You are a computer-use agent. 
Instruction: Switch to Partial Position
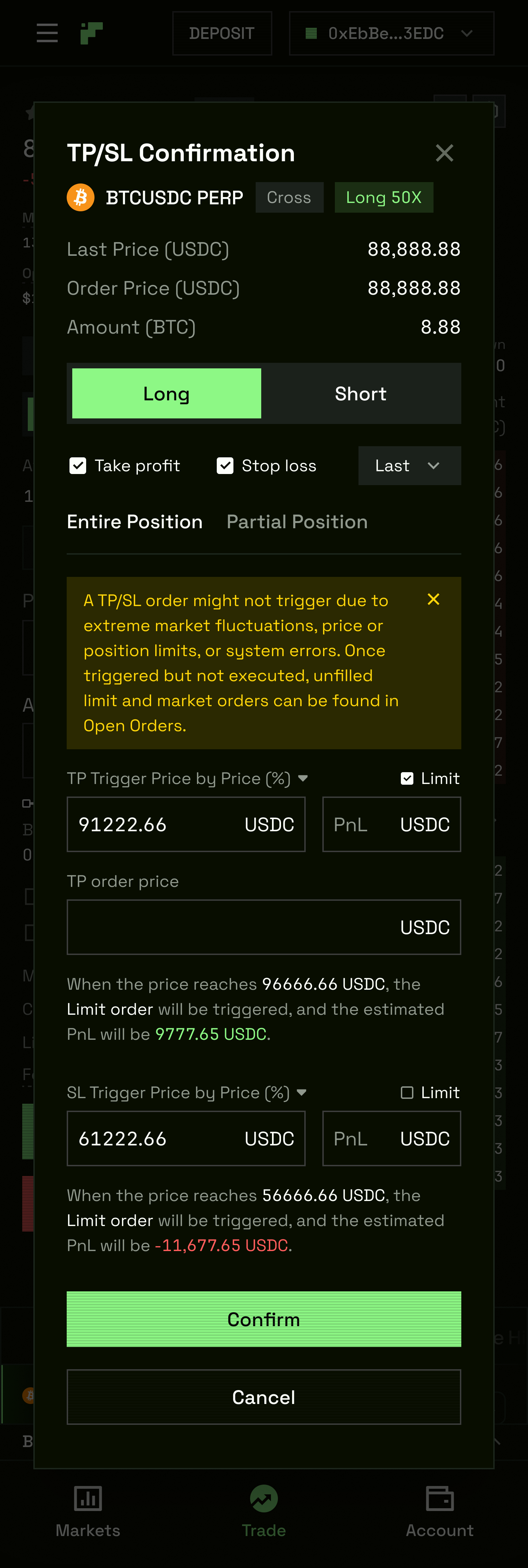pyautogui.click(x=297, y=522)
